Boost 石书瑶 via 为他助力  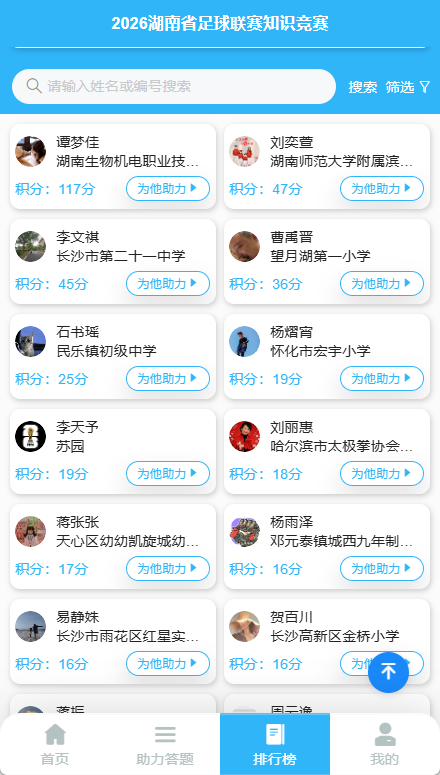tap(168, 378)
